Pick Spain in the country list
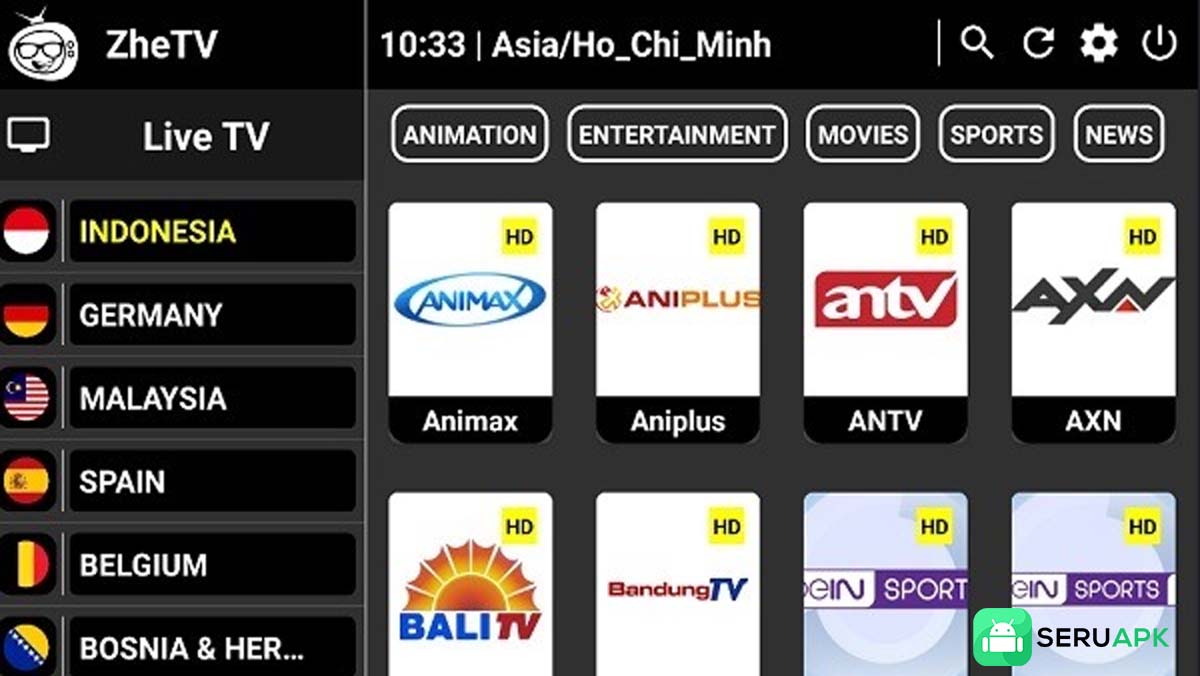This screenshot has width=1200, height=676. pyautogui.click(x=210, y=482)
